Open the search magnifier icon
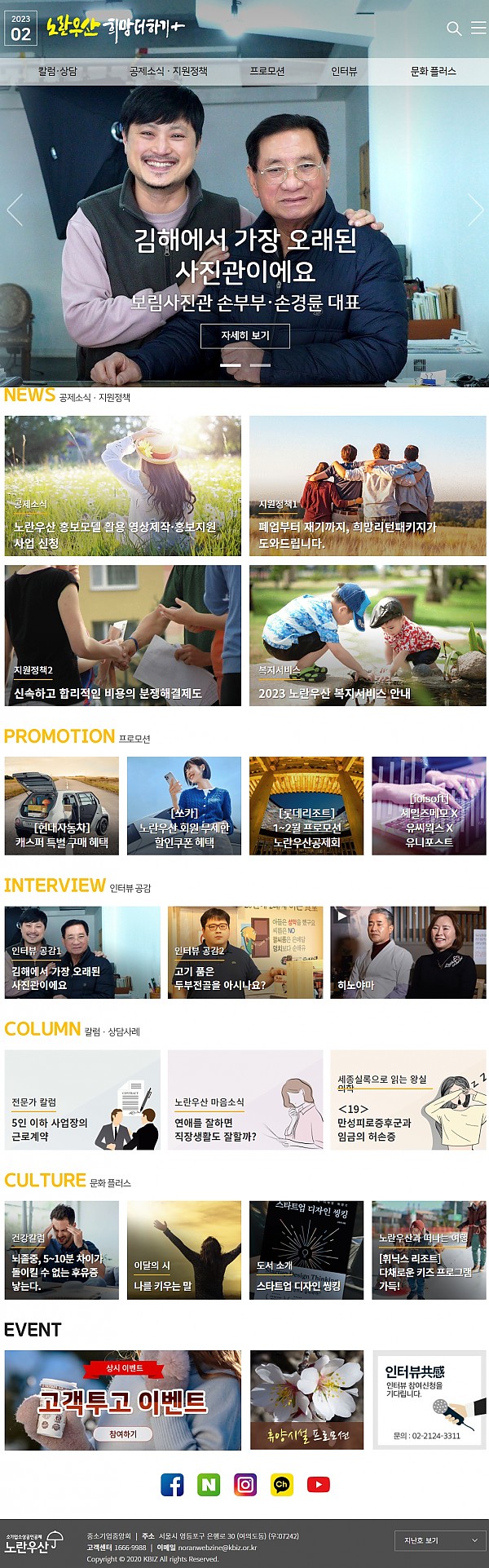Image resolution: width=489 pixels, height=1568 pixels. point(454,29)
